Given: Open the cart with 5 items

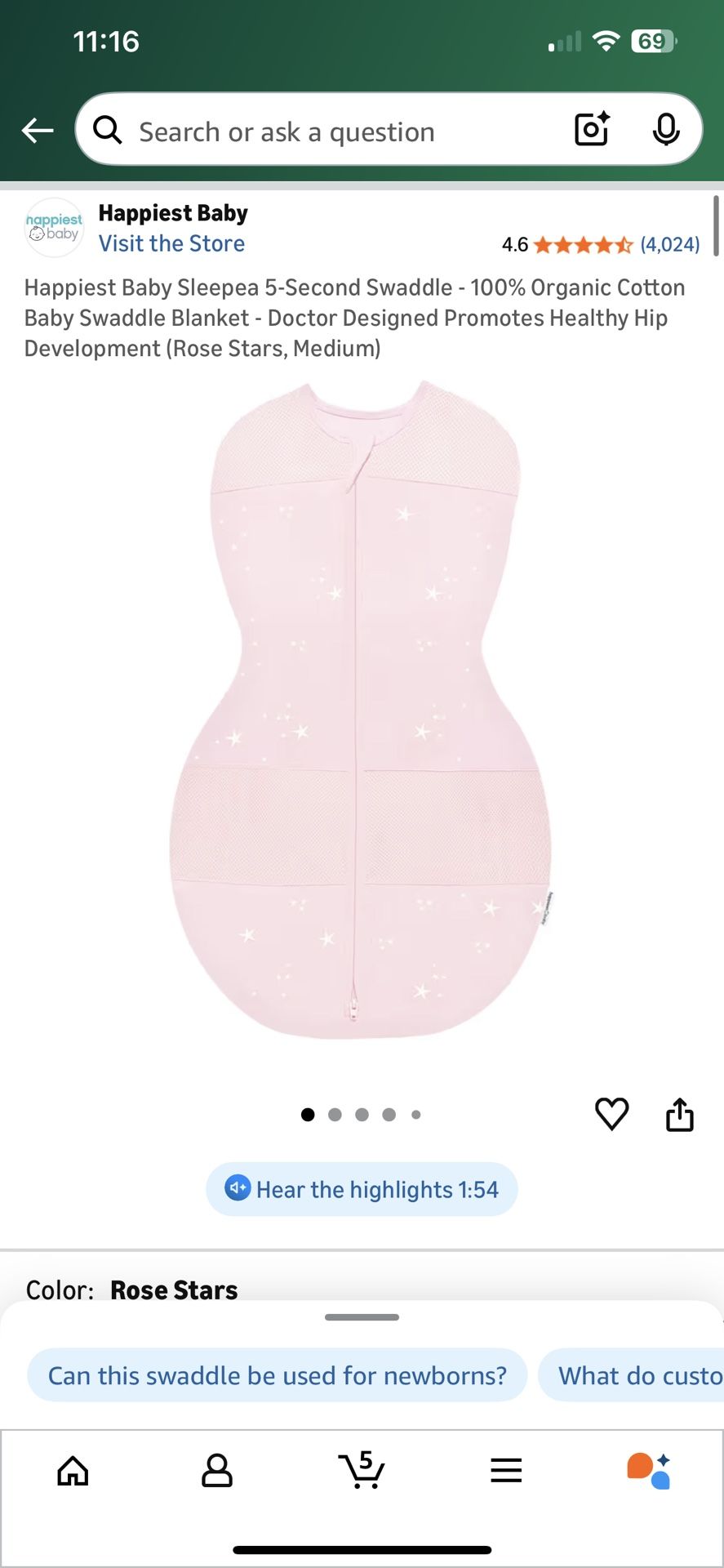Looking at the screenshot, I should 362,1470.
